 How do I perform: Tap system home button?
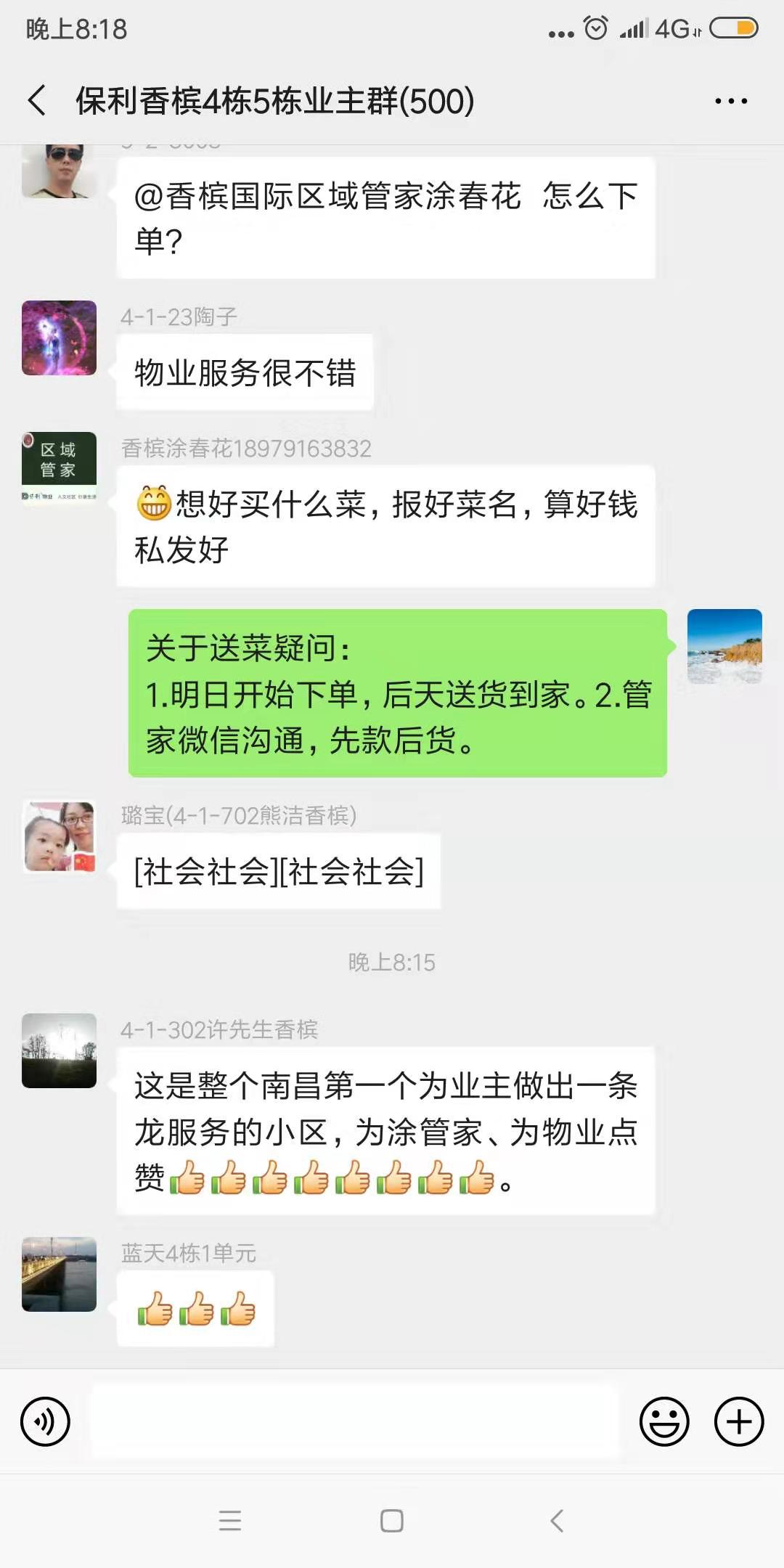click(x=392, y=1520)
